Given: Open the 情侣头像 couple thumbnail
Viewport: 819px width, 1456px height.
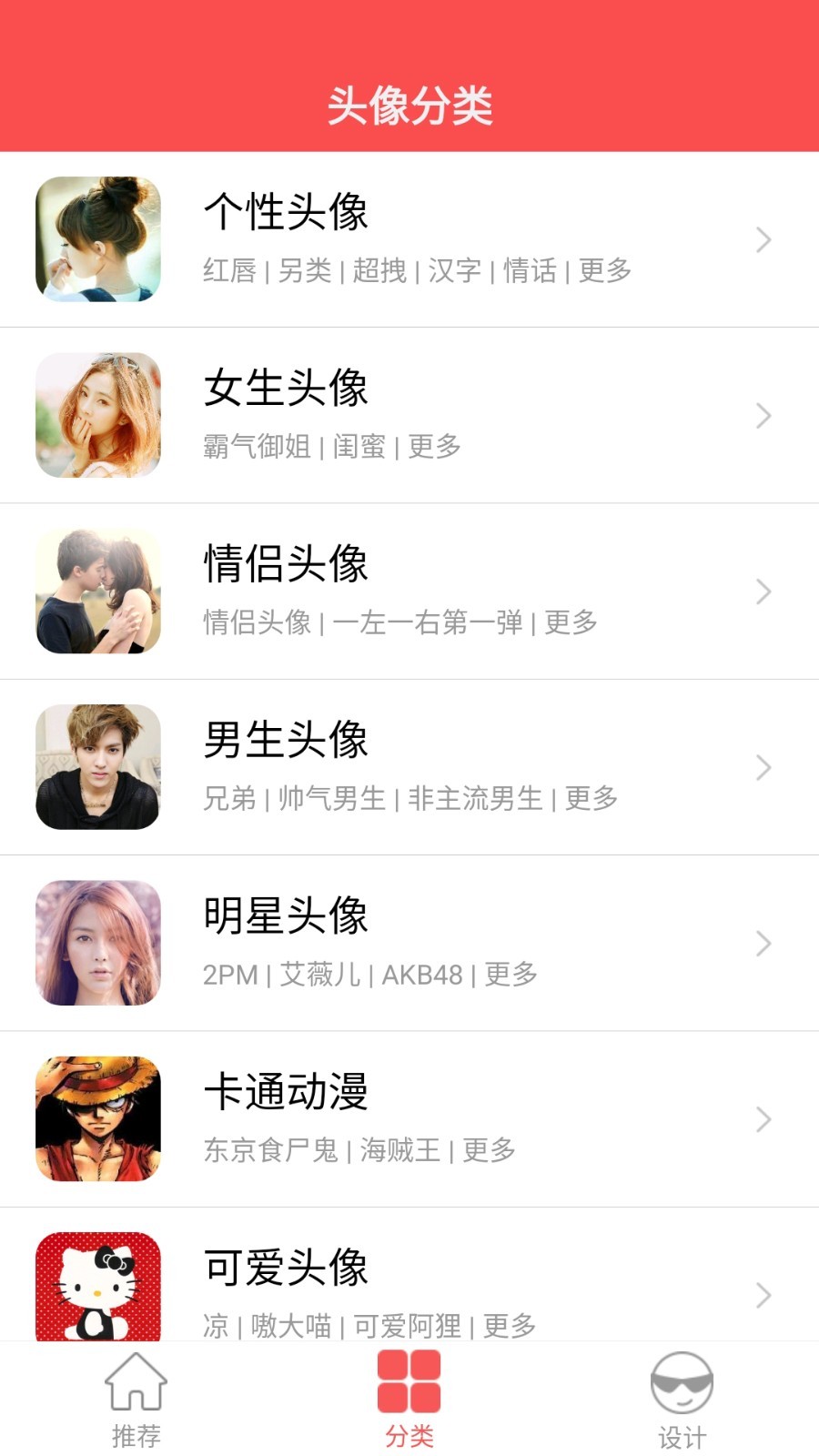Looking at the screenshot, I should point(97,590).
